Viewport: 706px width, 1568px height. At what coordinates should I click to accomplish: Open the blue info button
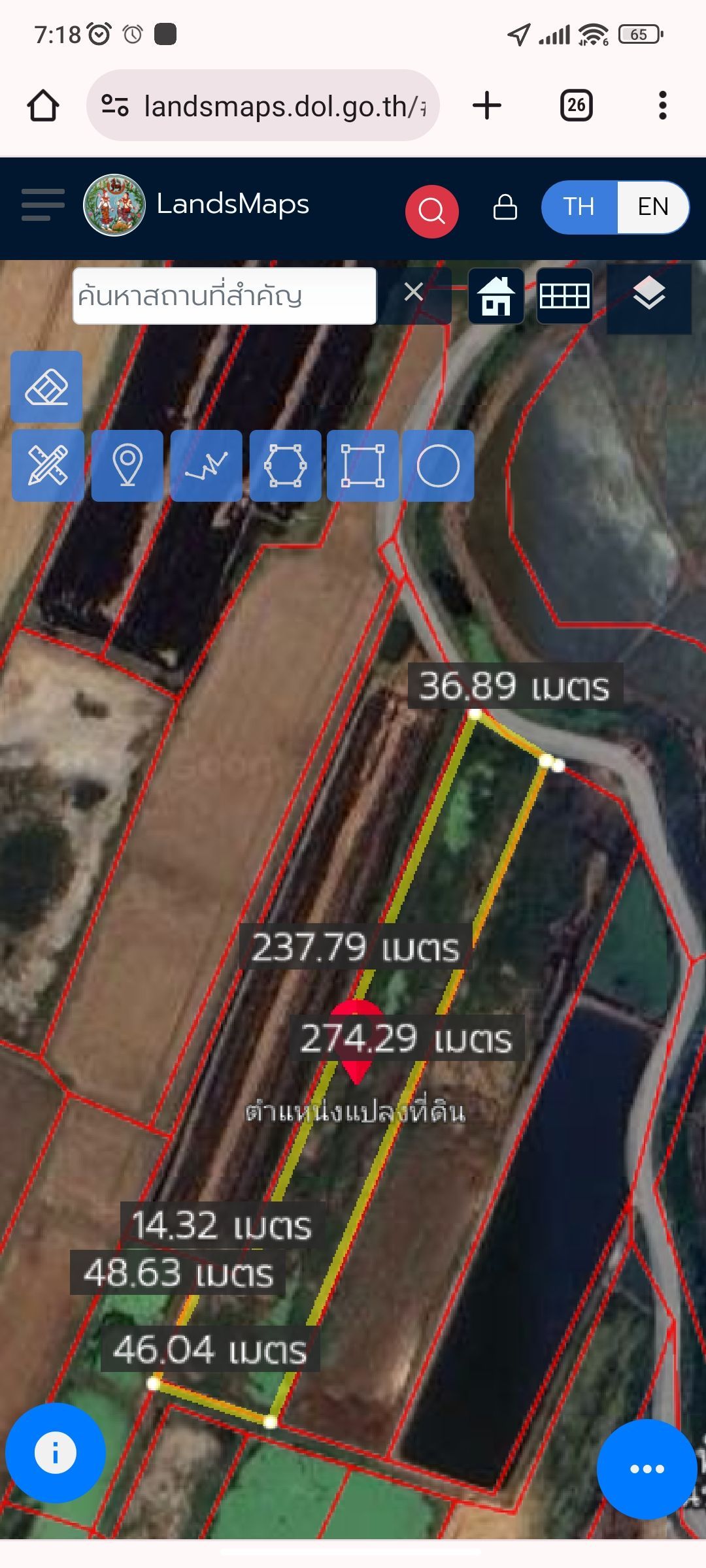pyautogui.click(x=56, y=1452)
